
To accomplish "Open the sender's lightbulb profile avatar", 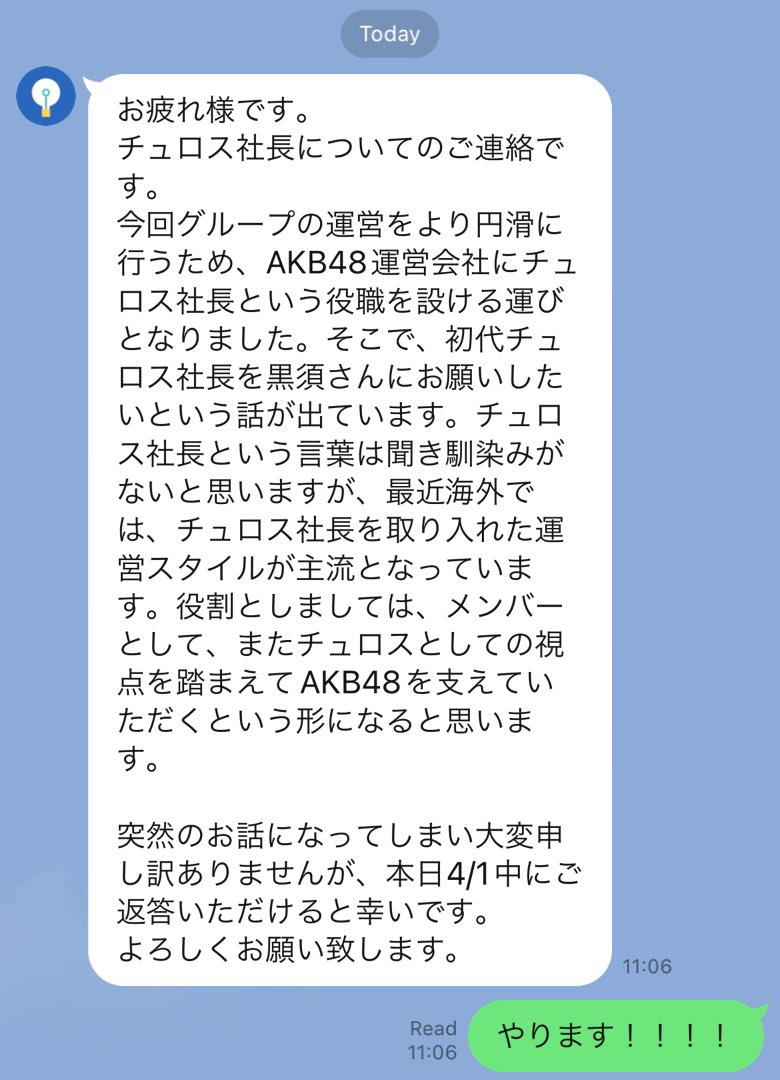I will coord(45,96).
